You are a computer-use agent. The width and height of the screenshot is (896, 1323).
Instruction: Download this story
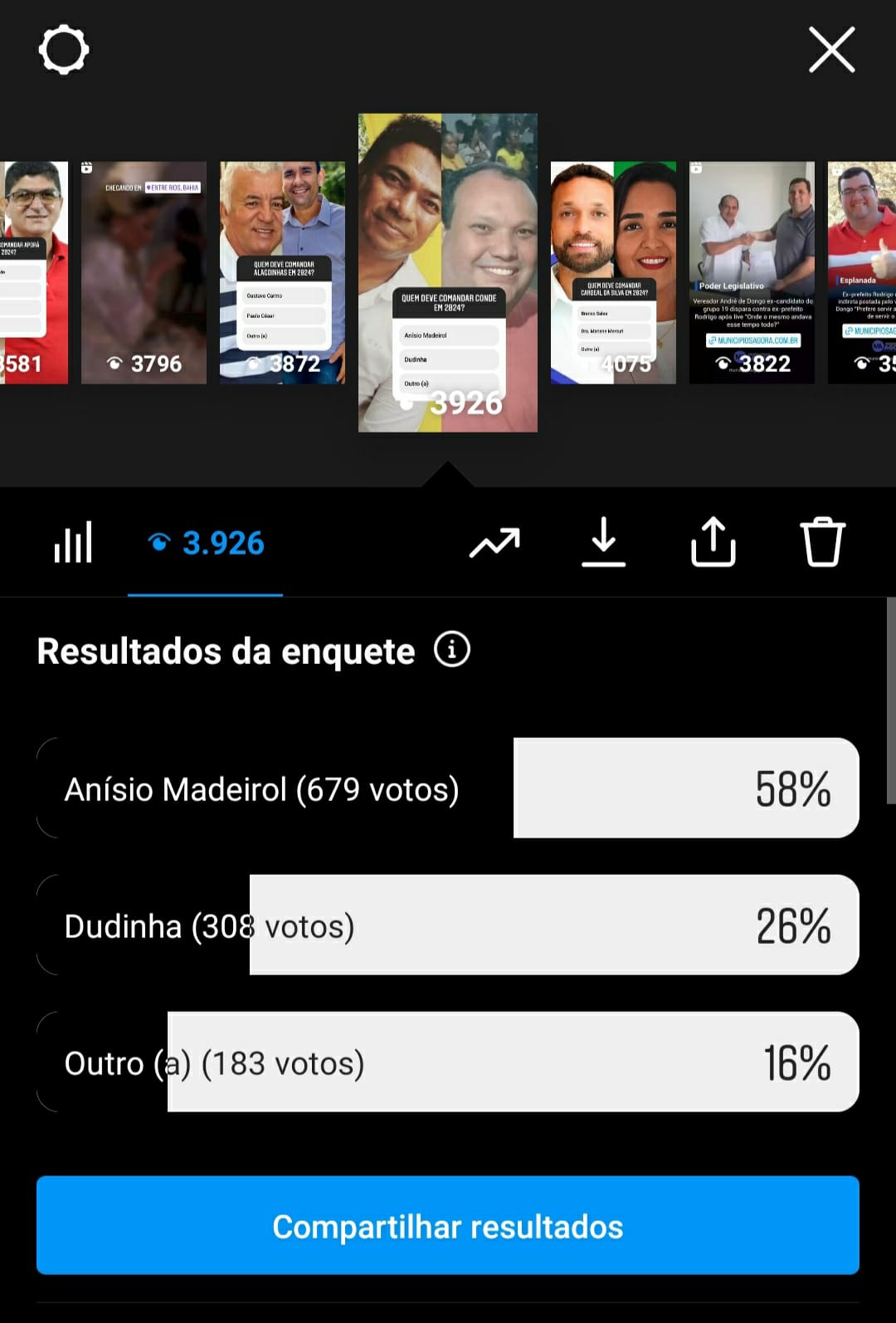pos(603,542)
